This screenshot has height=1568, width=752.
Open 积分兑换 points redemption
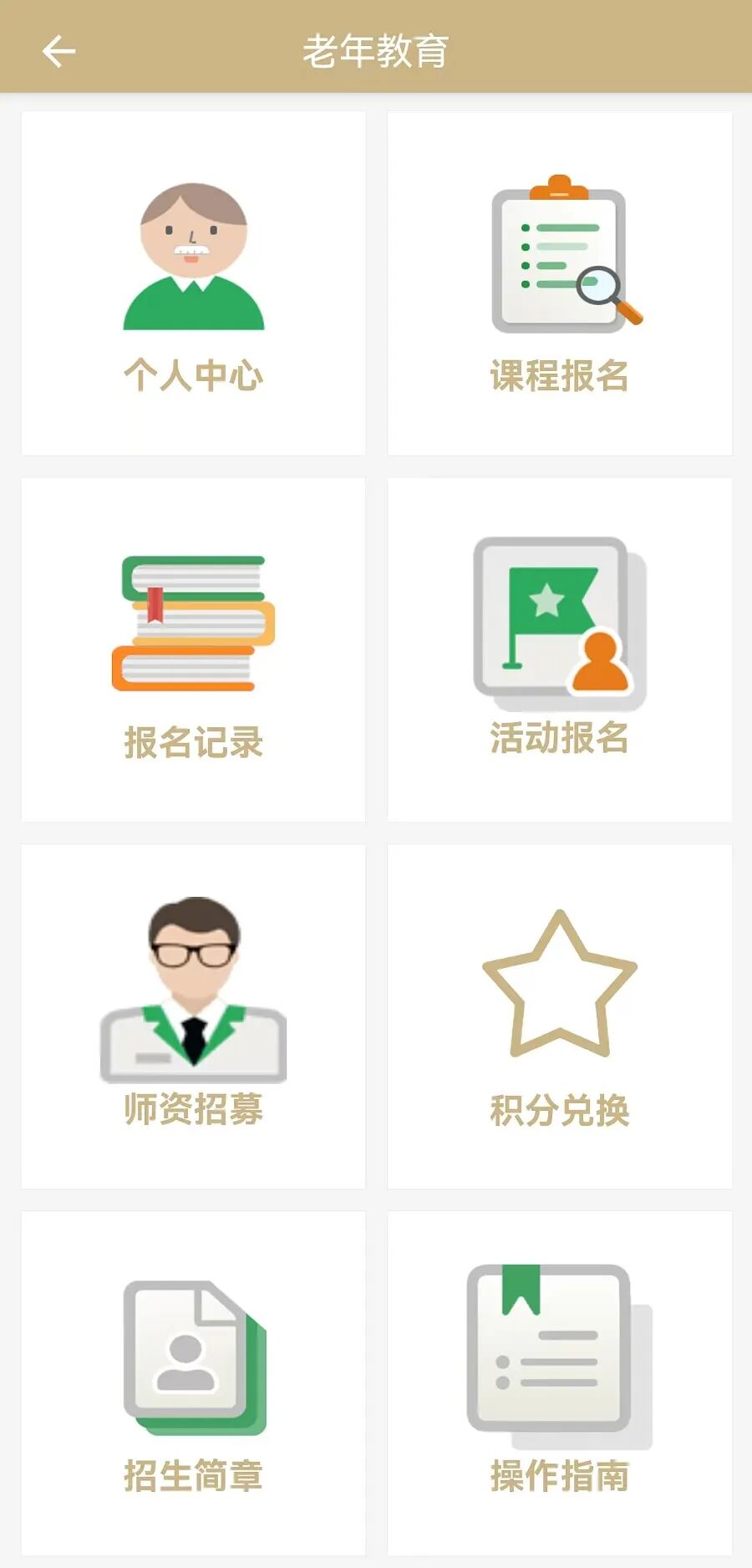[x=559, y=1016]
